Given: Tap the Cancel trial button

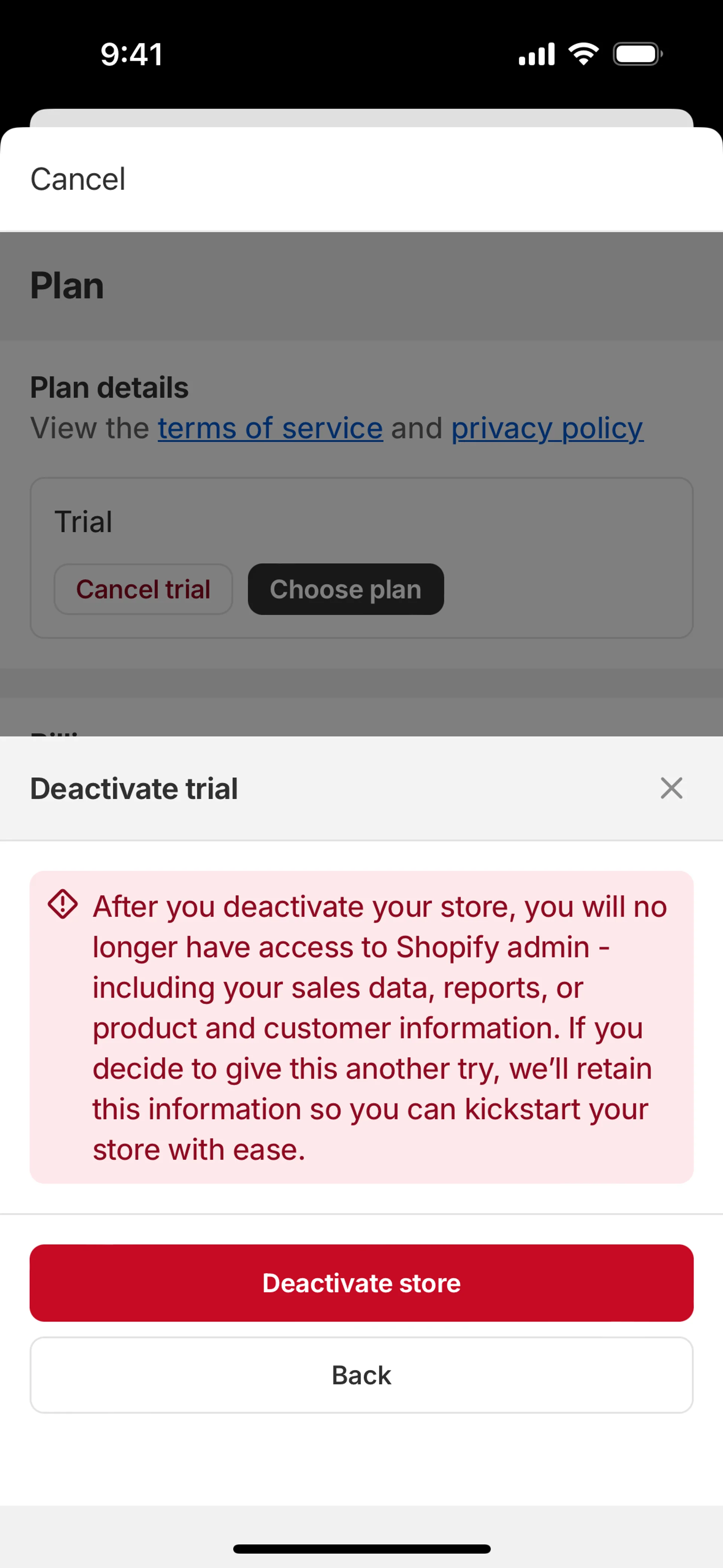Looking at the screenshot, I should (x=143, y=589).
